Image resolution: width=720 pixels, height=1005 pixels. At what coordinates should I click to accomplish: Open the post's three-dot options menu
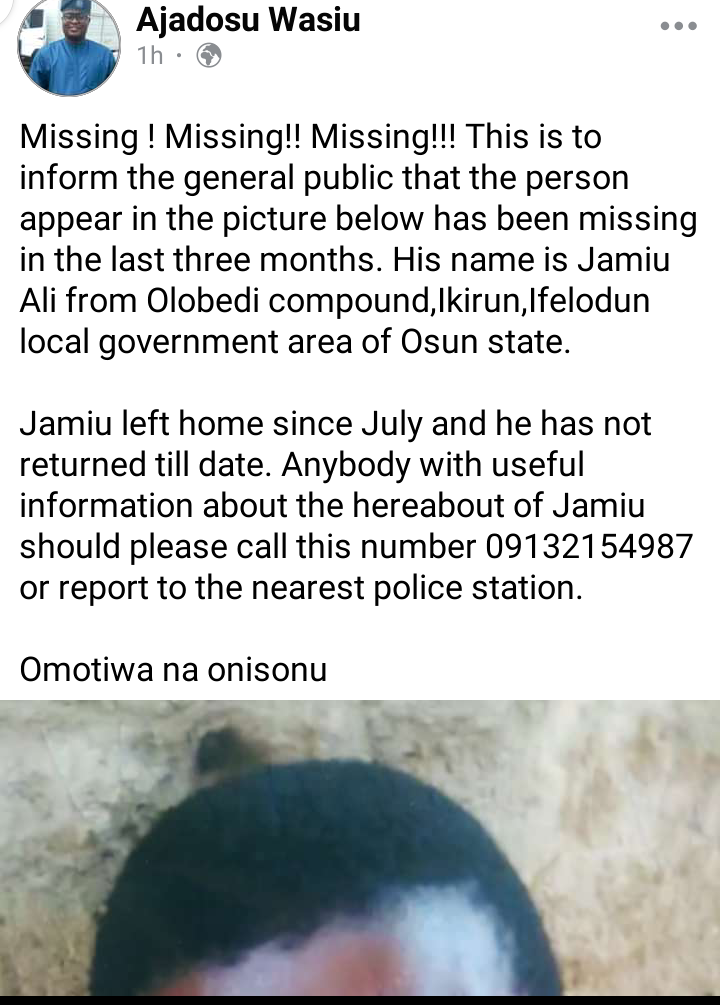tap(680, 27)
